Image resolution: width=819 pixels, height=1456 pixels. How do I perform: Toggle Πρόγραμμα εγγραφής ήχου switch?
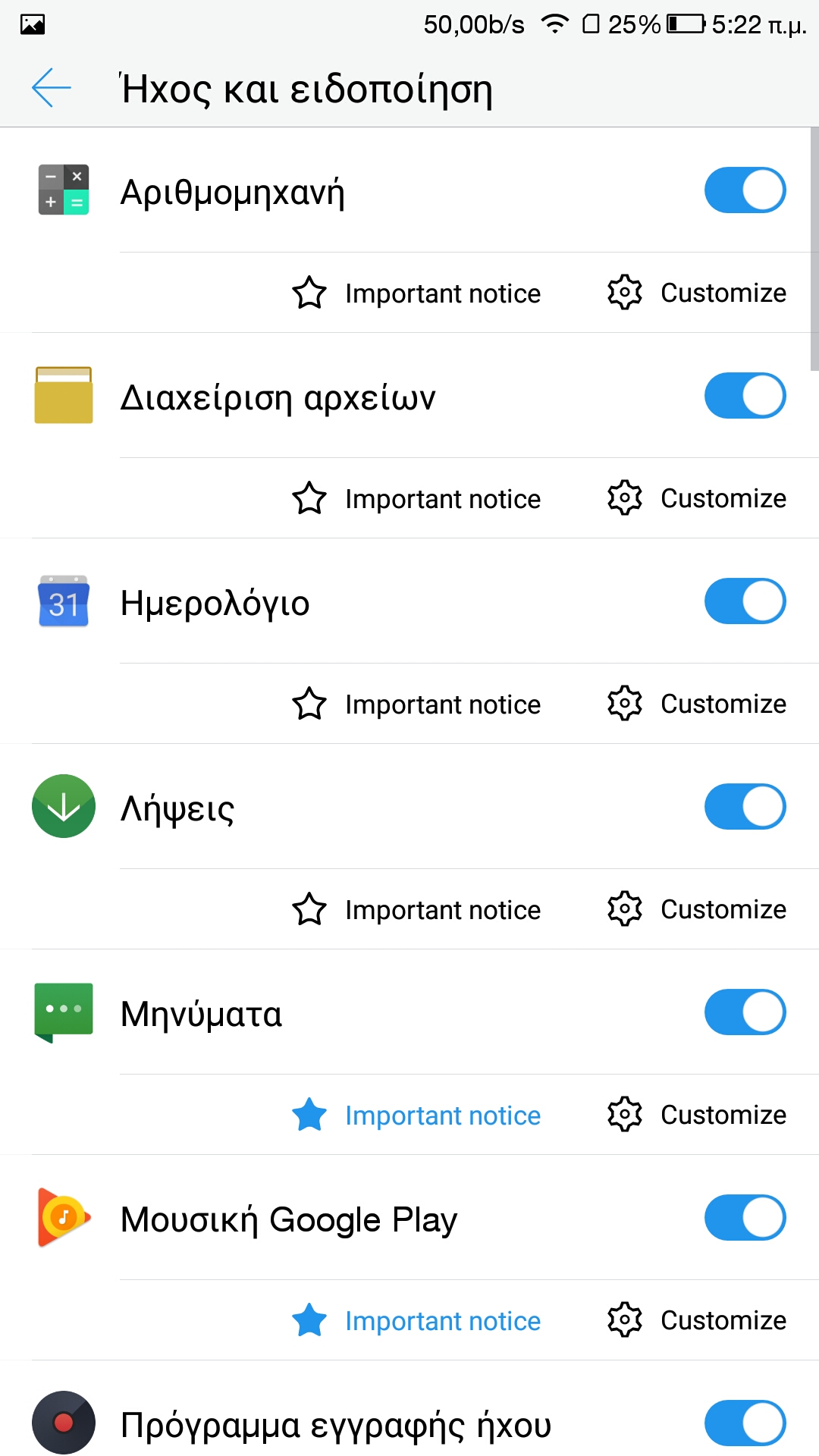point(745,1423)
